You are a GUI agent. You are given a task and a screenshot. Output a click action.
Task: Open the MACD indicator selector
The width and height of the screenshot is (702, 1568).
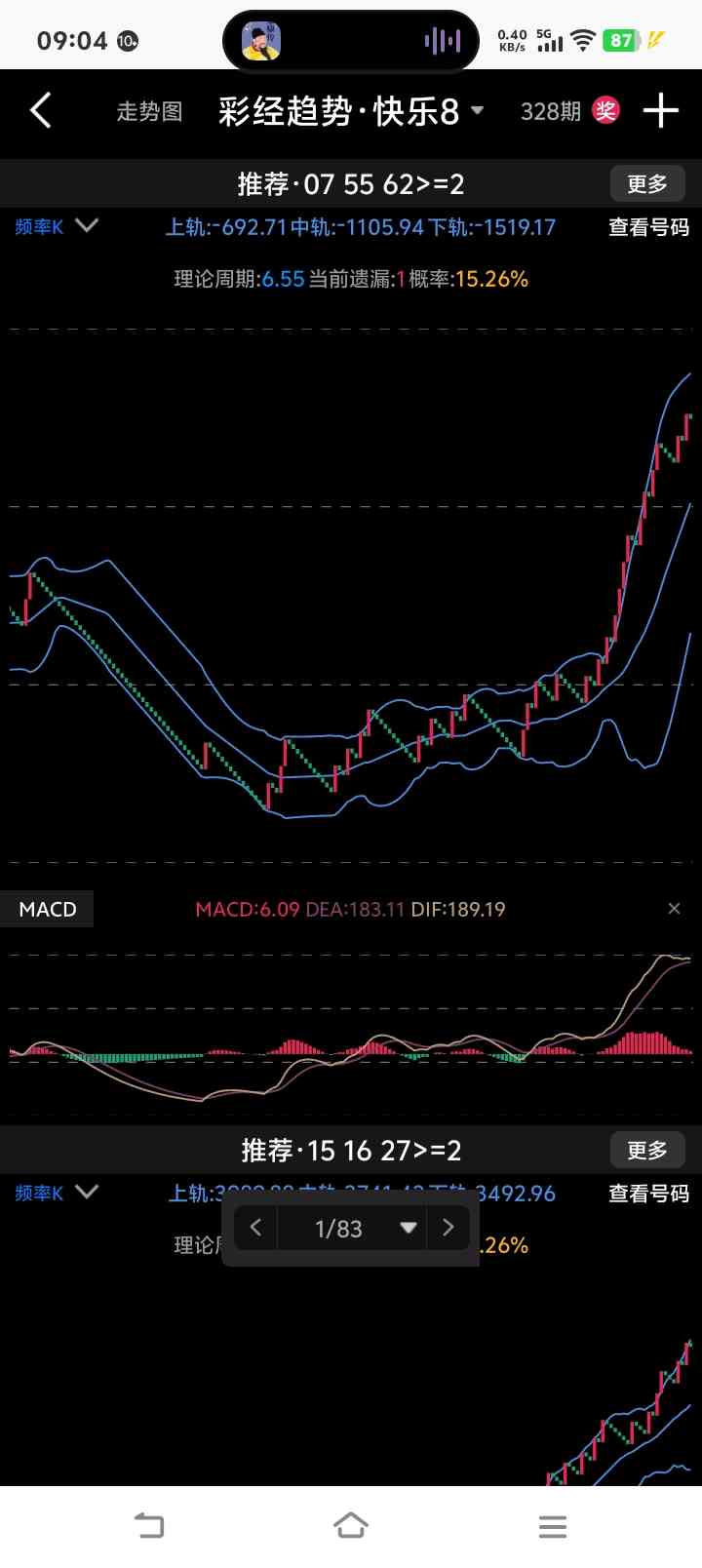click(47, 909)
